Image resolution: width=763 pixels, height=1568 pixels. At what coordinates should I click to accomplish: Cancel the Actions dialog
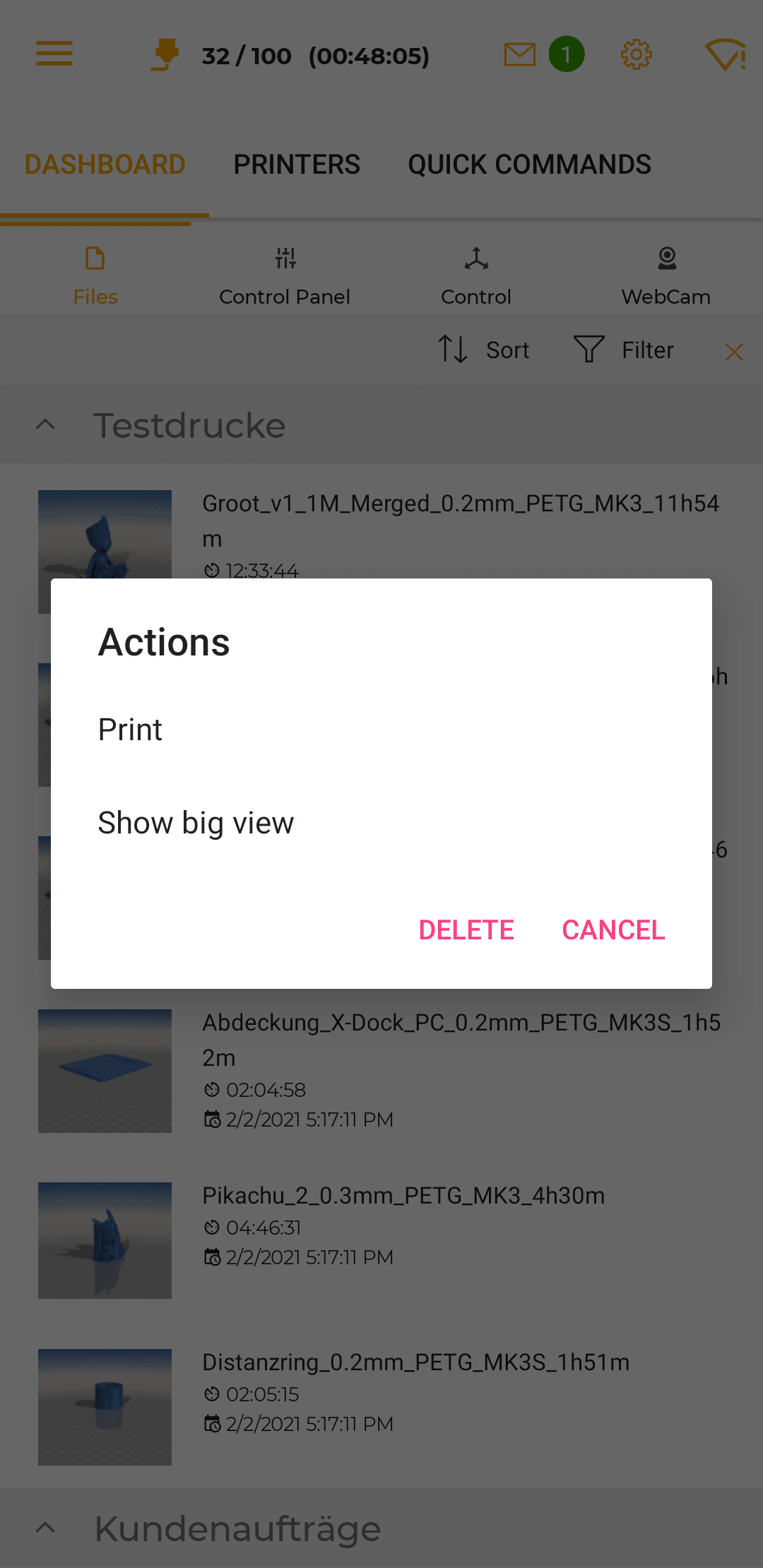click(613, 929)
